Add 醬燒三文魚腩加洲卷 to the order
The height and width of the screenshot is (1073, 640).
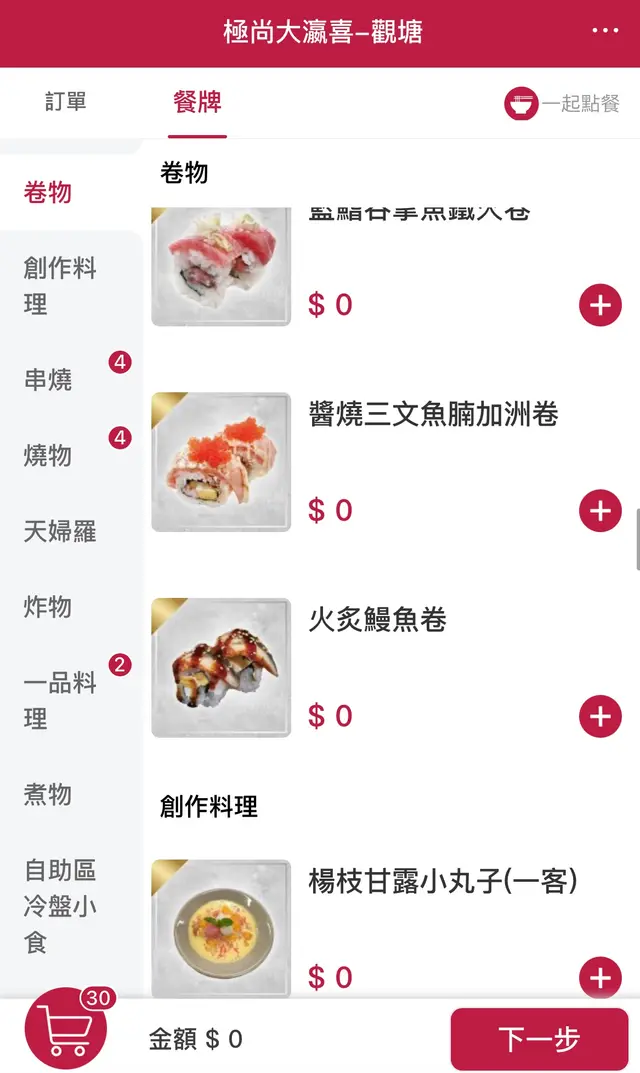coord(600,511)
